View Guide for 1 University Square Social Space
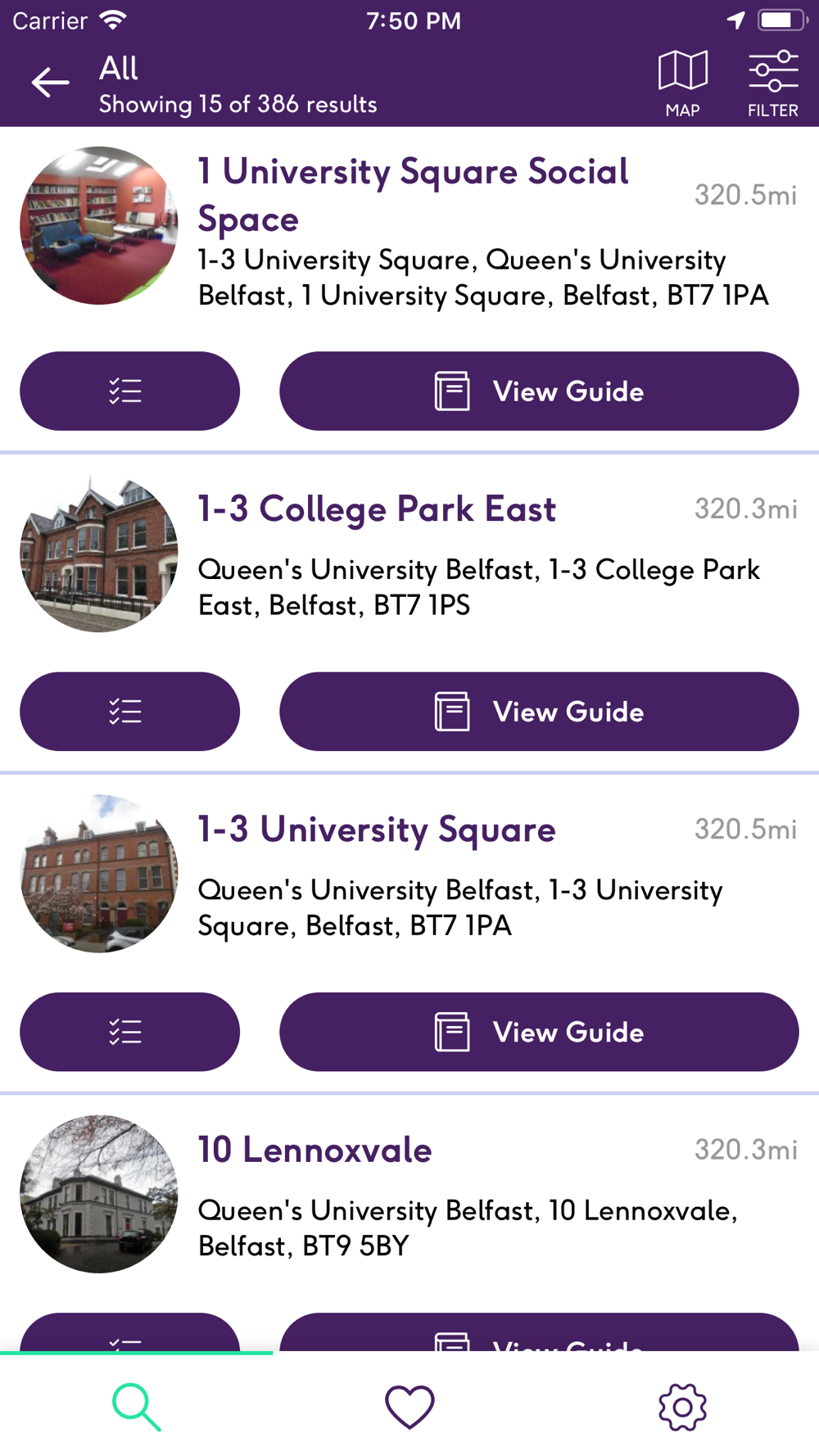Image resolution: width=819 pixels, height=1456 pixels. [539, 391]
